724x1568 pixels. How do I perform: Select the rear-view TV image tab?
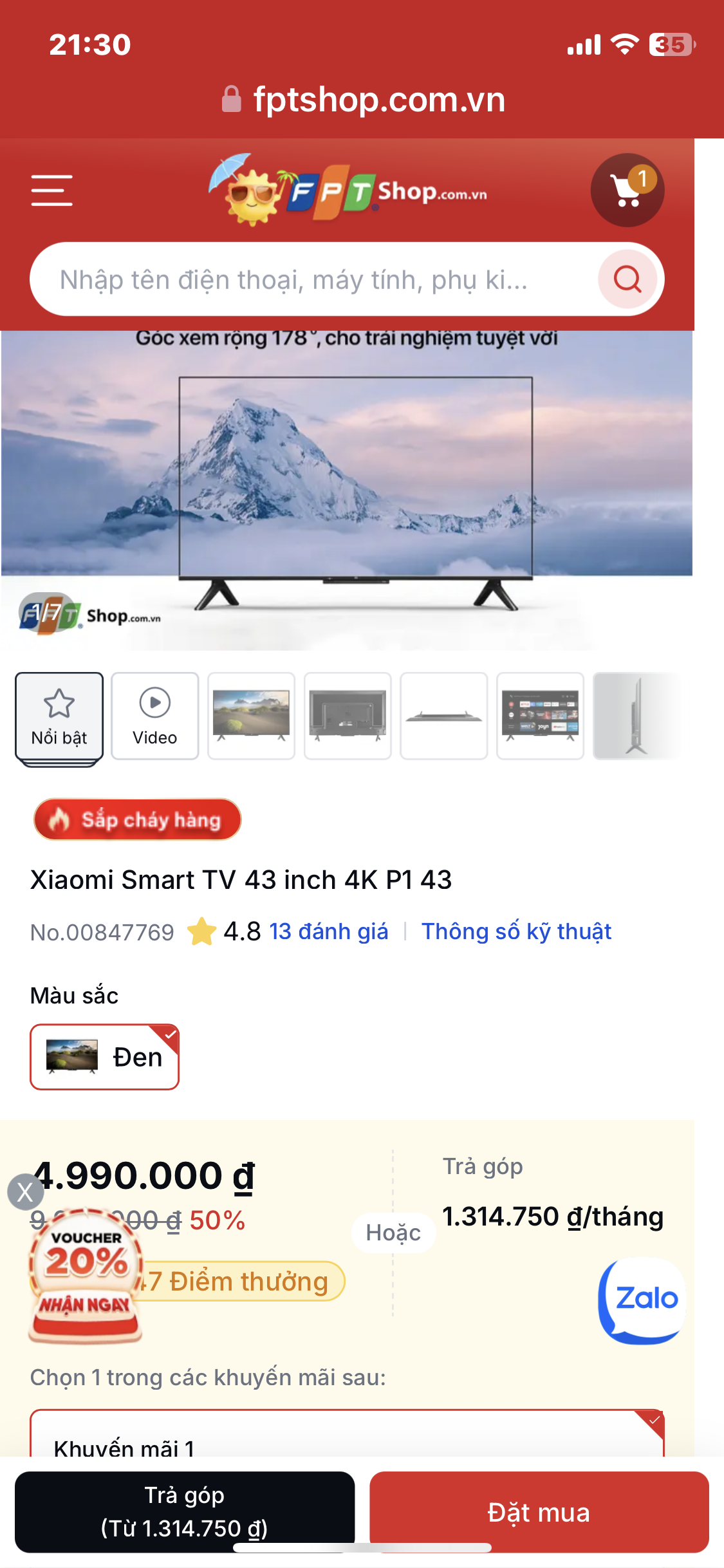click(x=348, y=716)
